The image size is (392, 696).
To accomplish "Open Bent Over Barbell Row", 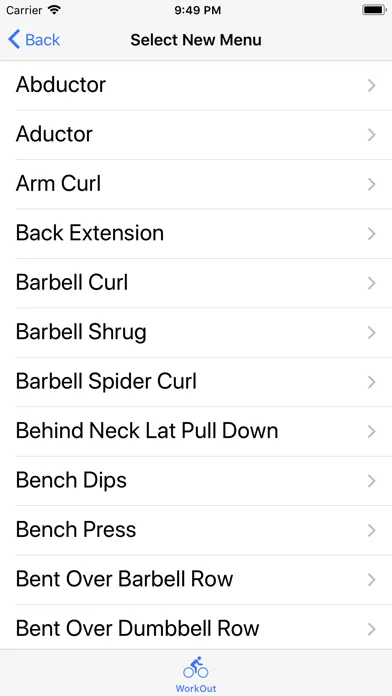I will [196, 580].
